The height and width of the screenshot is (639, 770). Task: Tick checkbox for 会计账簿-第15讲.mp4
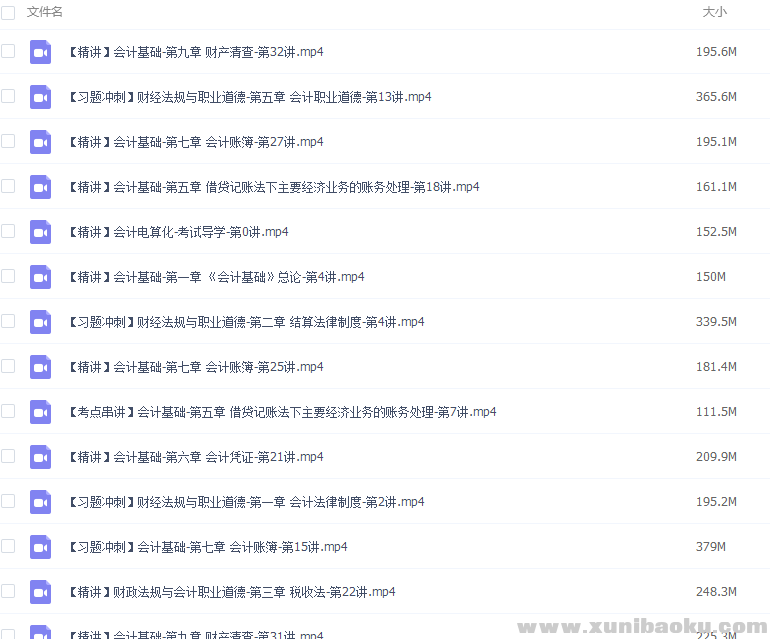pyautogui.click(x=8, y=547)
